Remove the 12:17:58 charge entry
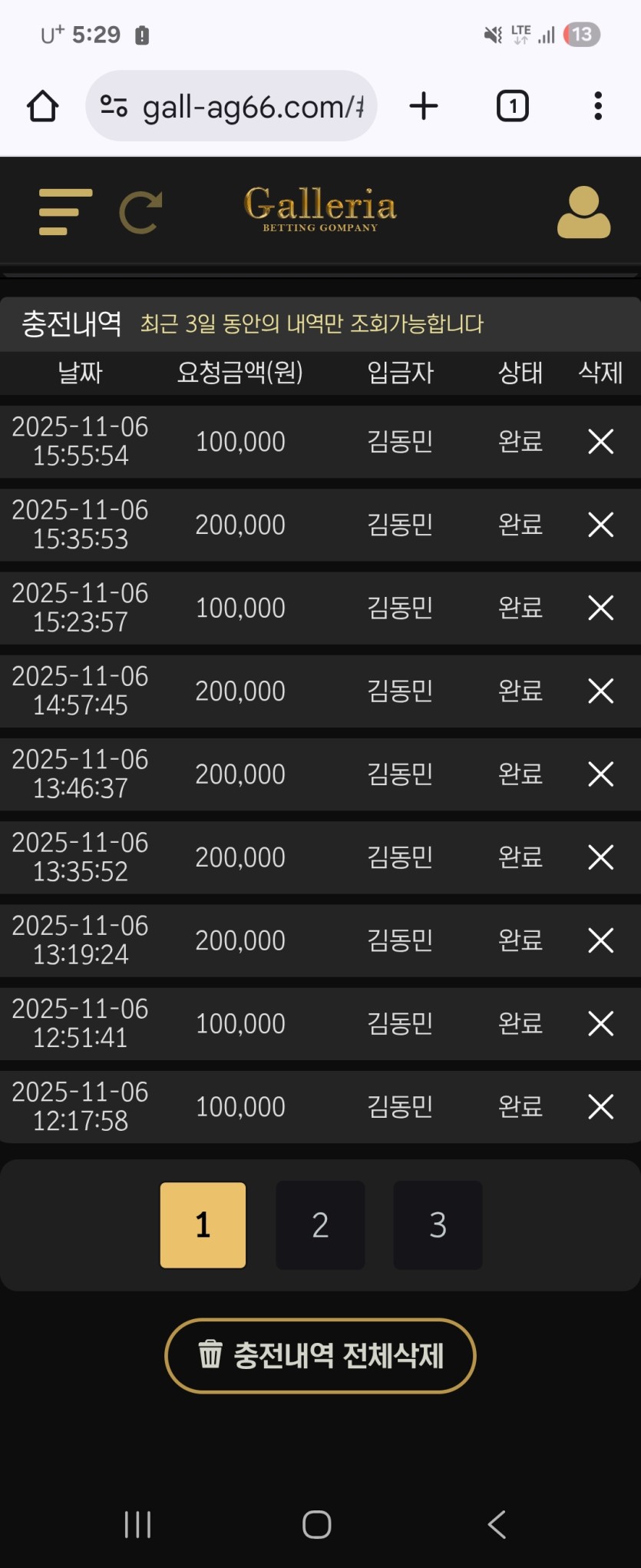641x1568 pixels. coord(600,1106)
